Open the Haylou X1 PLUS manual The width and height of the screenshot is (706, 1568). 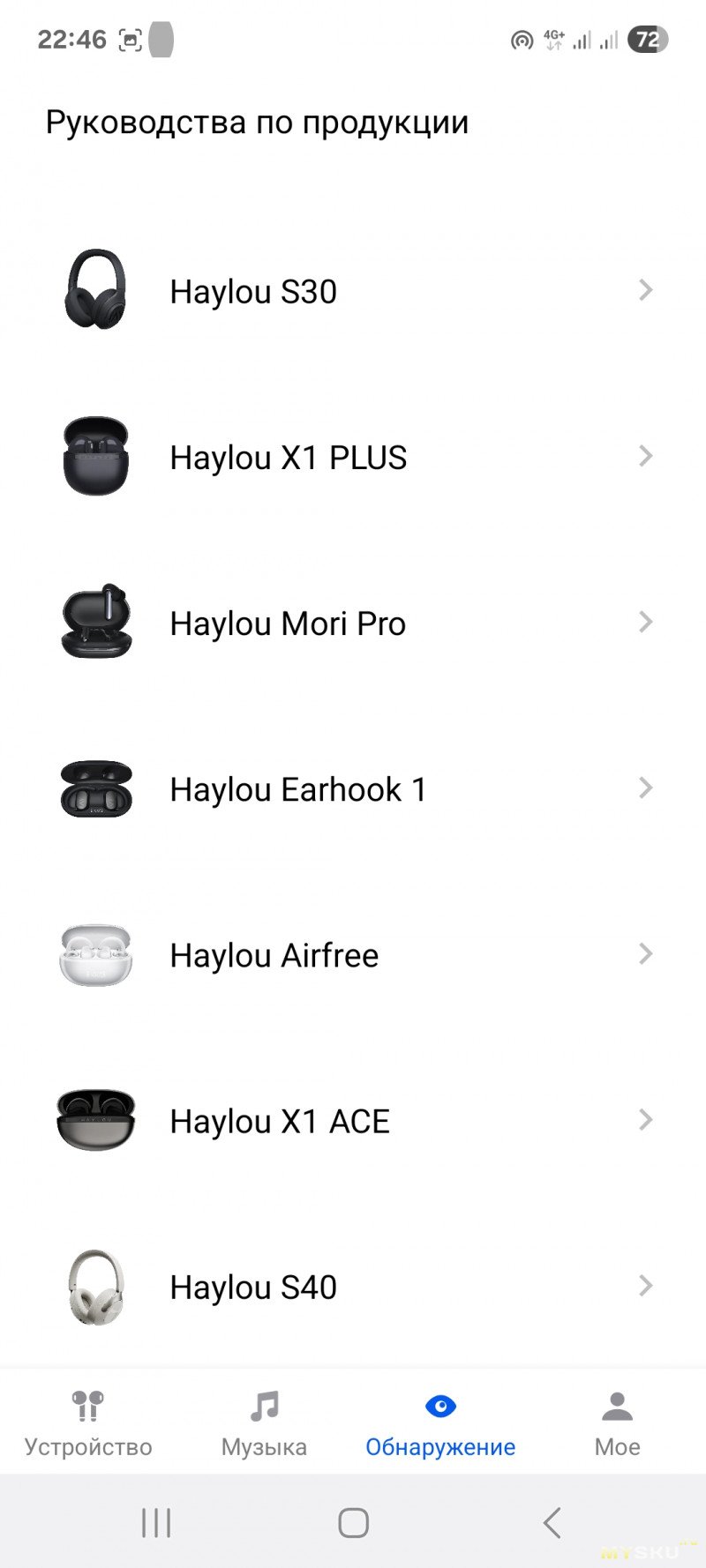tap(353, 457)
